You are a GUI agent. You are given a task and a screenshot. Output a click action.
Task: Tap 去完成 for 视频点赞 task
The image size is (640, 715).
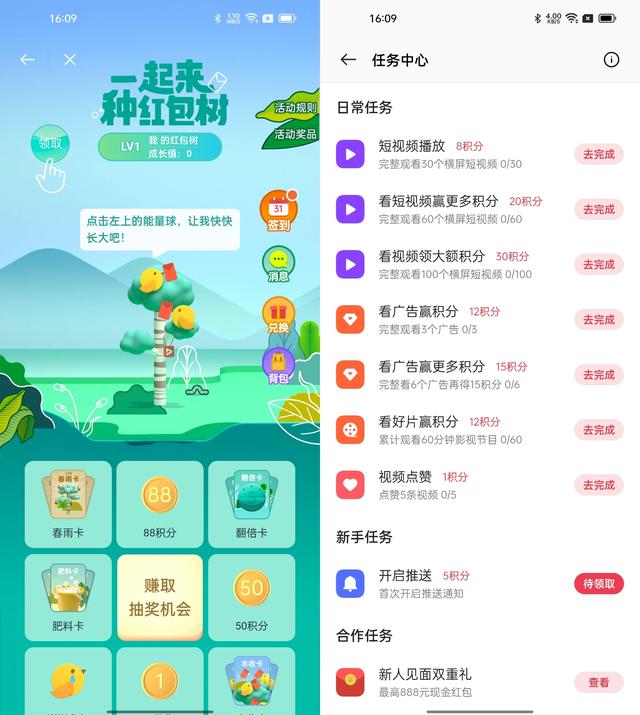coord(598,484)
